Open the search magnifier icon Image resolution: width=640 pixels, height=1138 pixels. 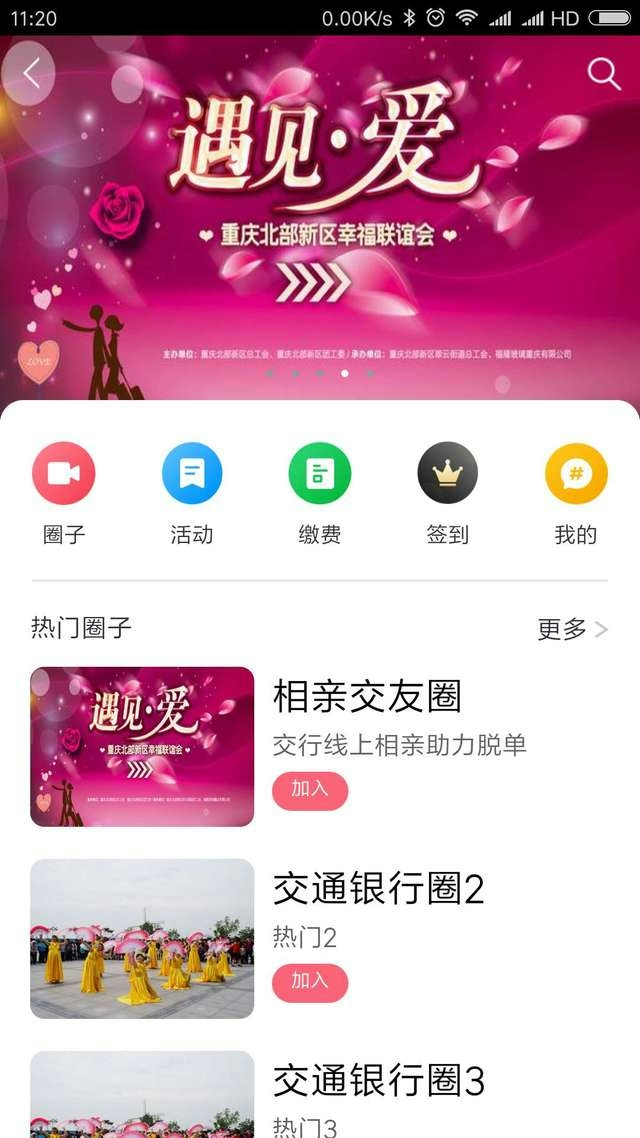pyautogui.click(x=603, y=73)
